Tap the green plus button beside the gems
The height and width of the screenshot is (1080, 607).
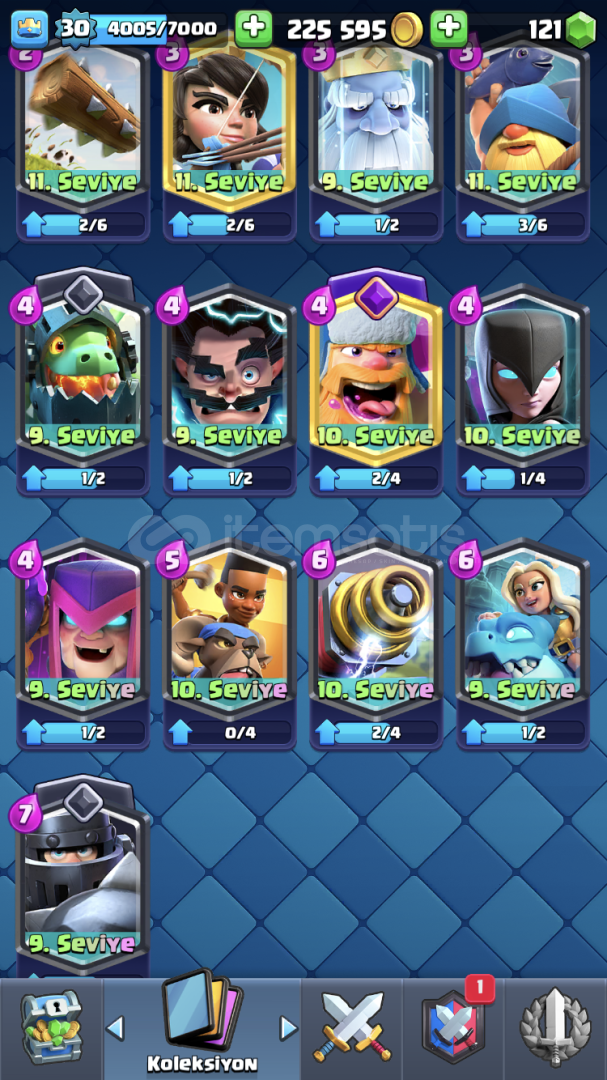coord(449,28)
